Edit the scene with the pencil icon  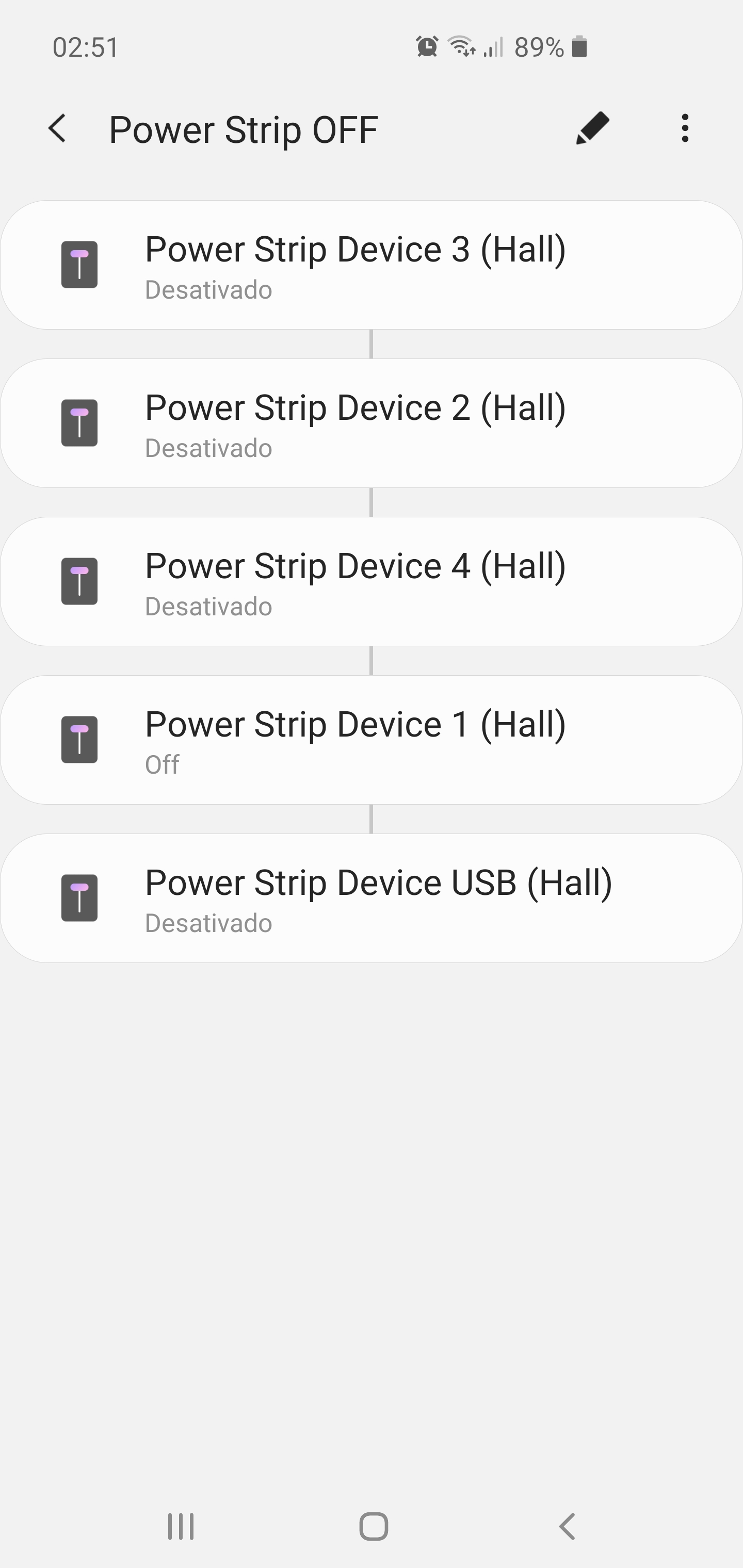point(592,128)
